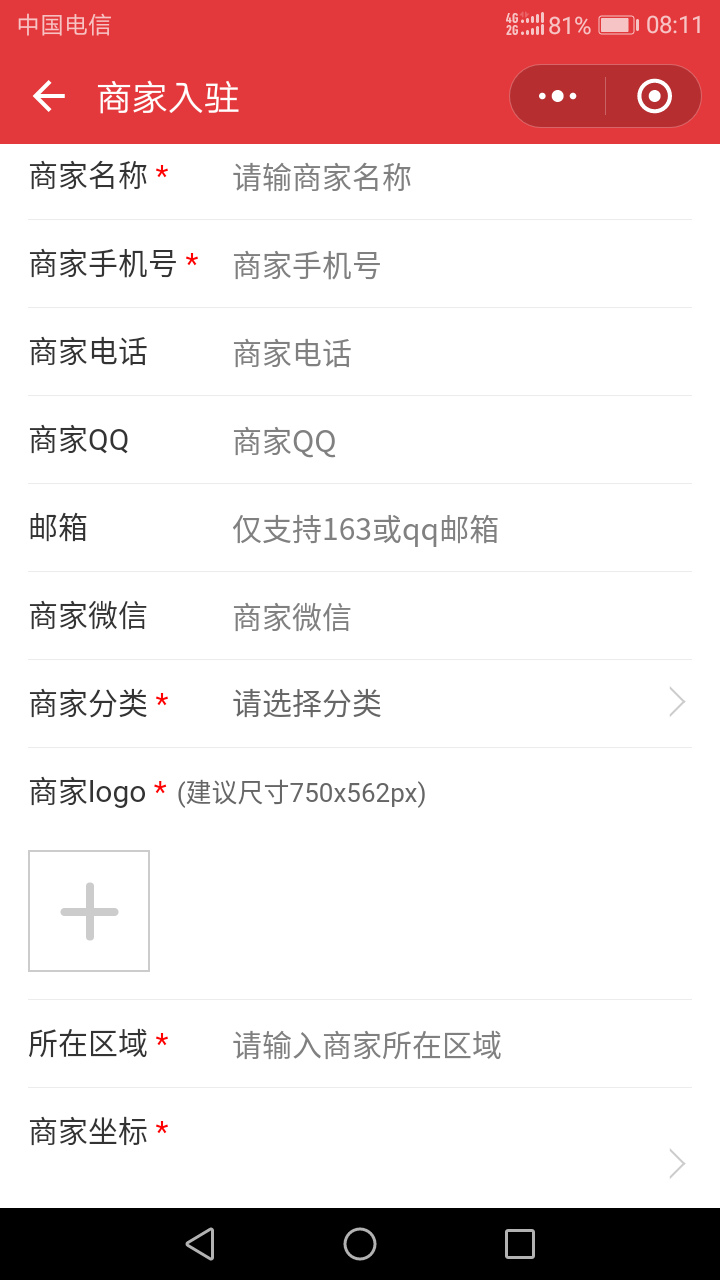The image size is (720, 1280).
Task: Open the 商家分类 category picker
Action: coord(360,703)
